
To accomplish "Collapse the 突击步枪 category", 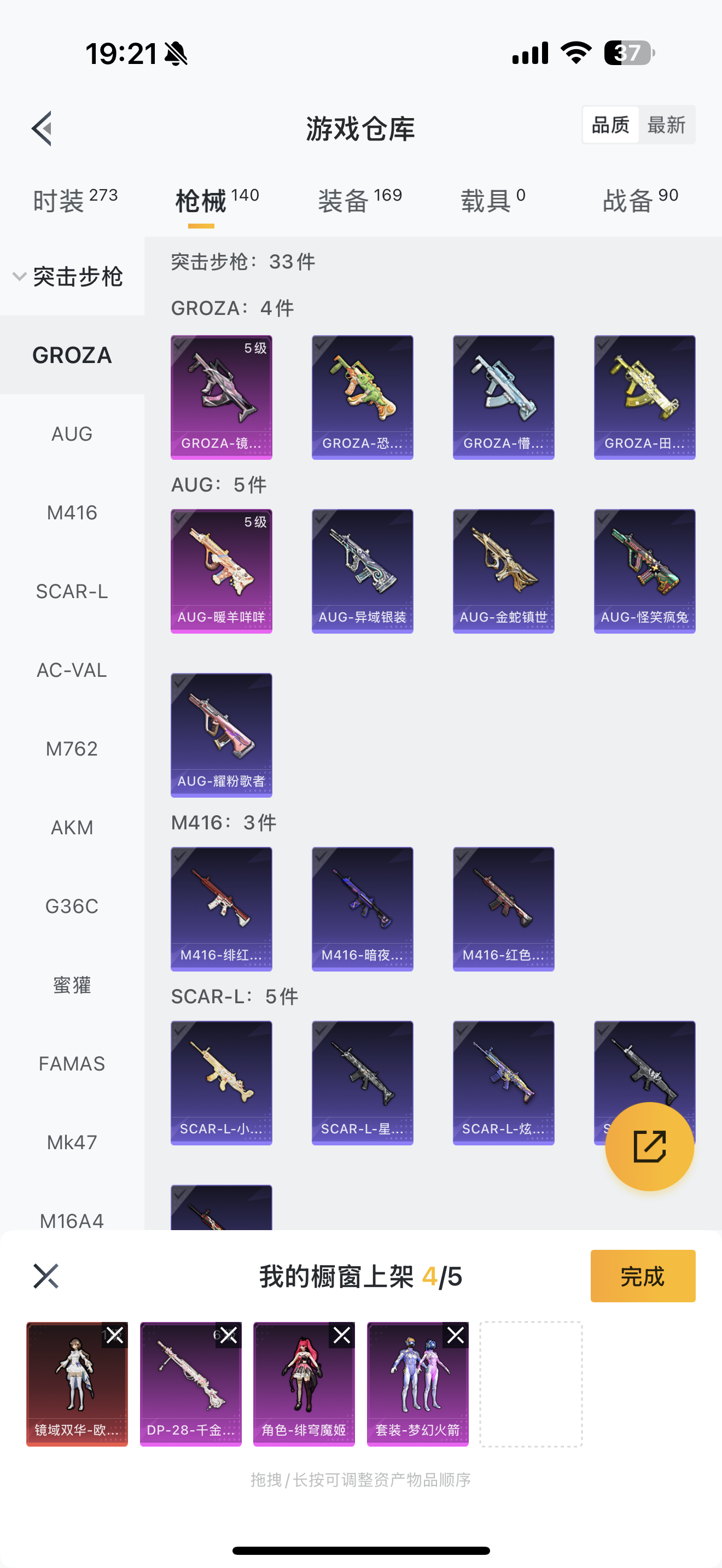I will coord(68,277).
